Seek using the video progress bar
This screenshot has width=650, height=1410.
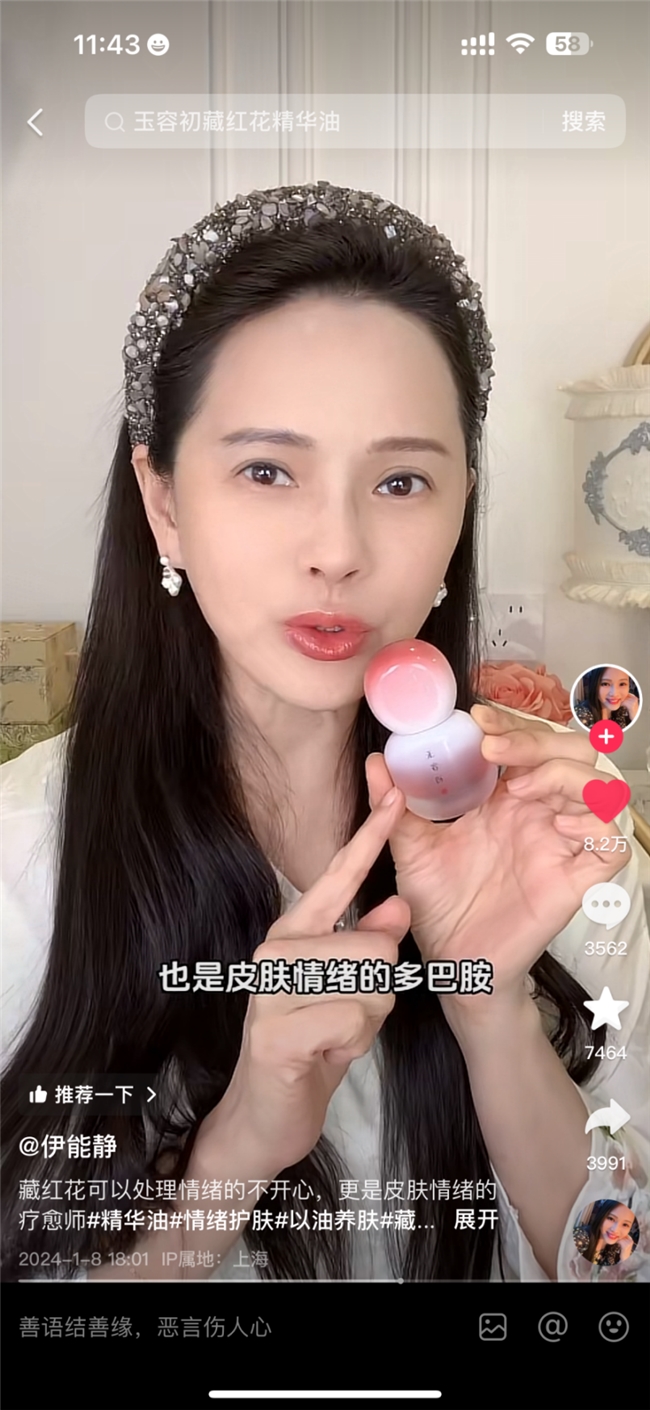tap(325, 1280)
